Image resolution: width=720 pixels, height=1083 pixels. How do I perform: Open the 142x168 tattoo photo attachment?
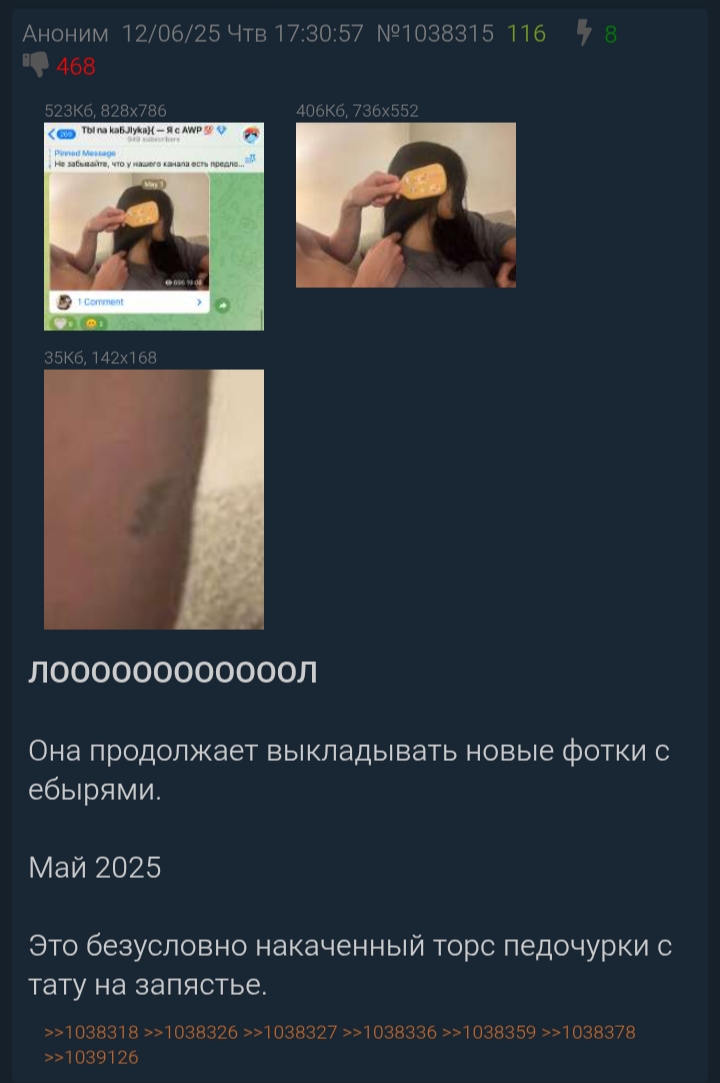(154, 499)
